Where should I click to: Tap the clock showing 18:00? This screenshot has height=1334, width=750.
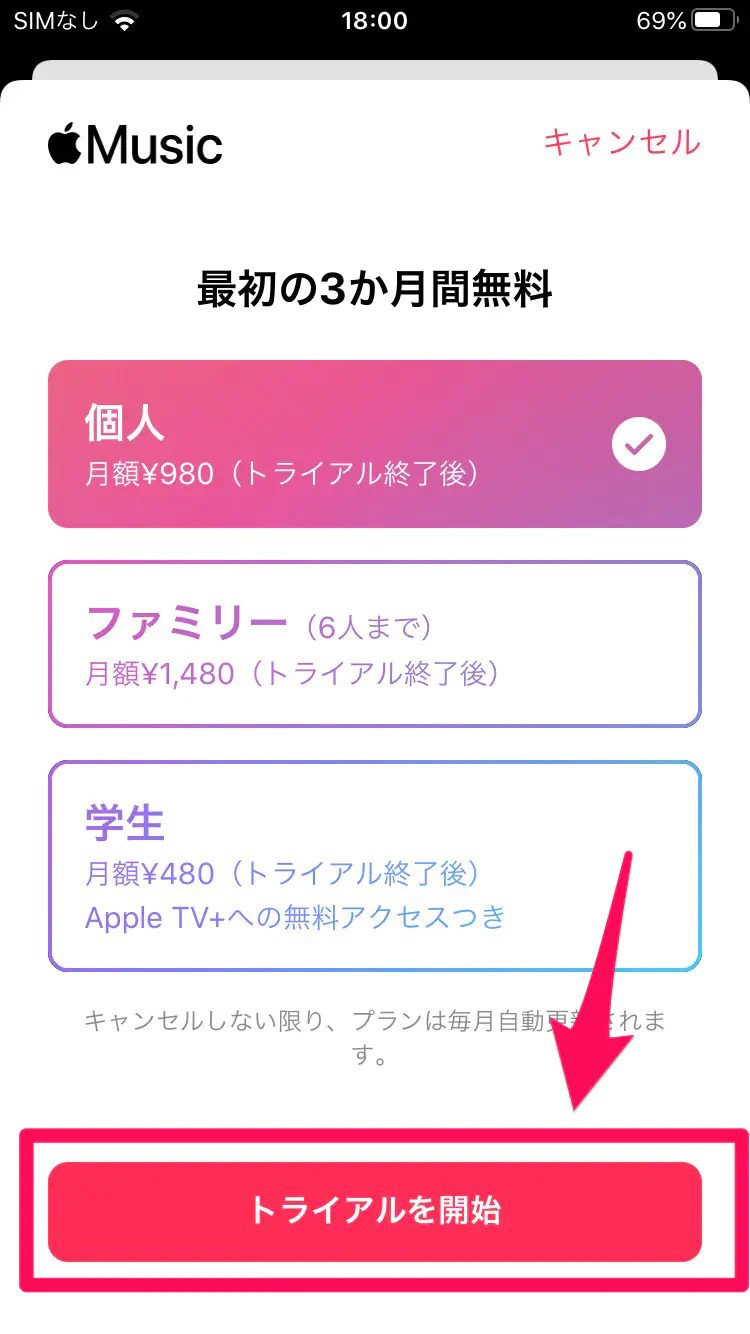375,19
